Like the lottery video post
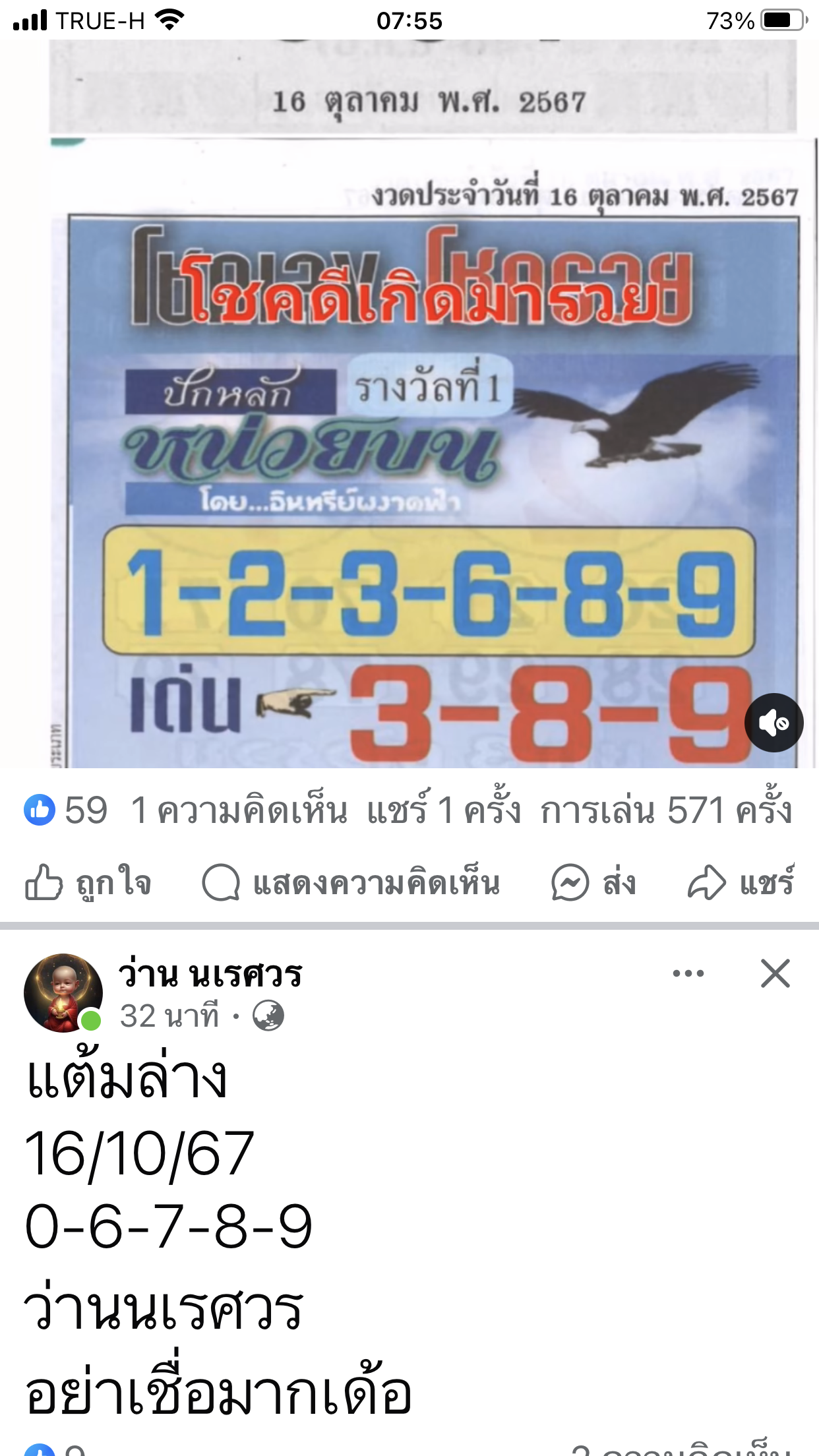The image size is (819, 1456). 88,883
